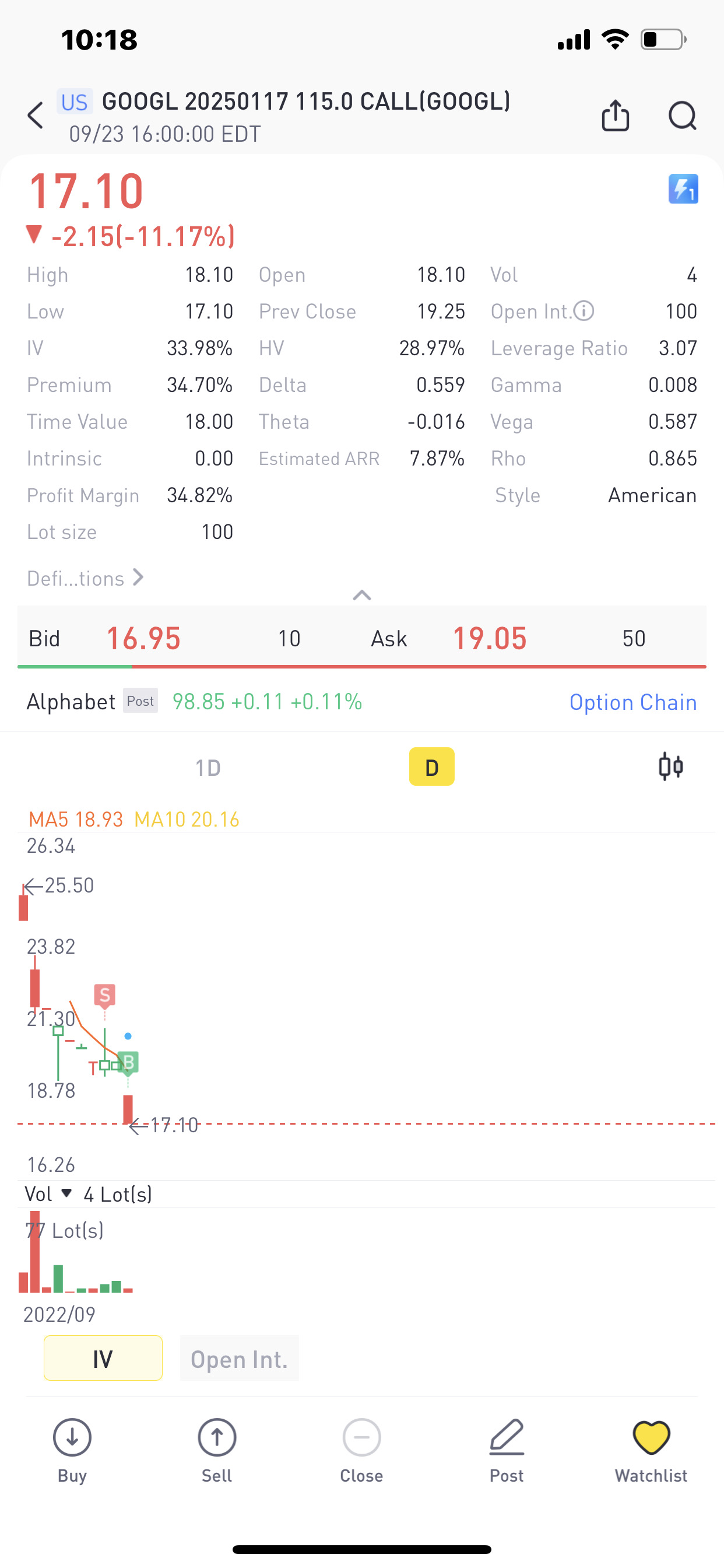Go back using the arrow icon
This screenshot has width=724, height=1568.
pos(36,115)
